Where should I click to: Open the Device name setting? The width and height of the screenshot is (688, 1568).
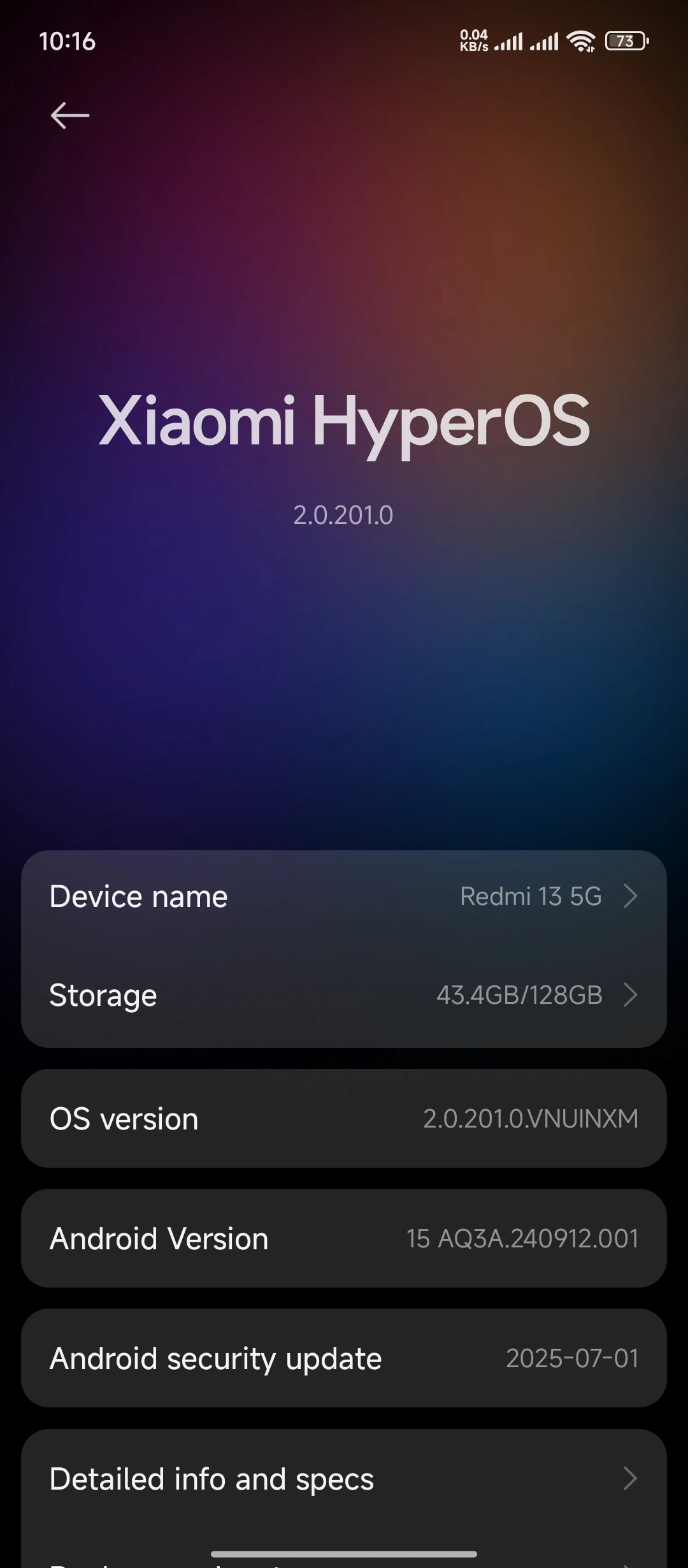[x=344, y=896]
